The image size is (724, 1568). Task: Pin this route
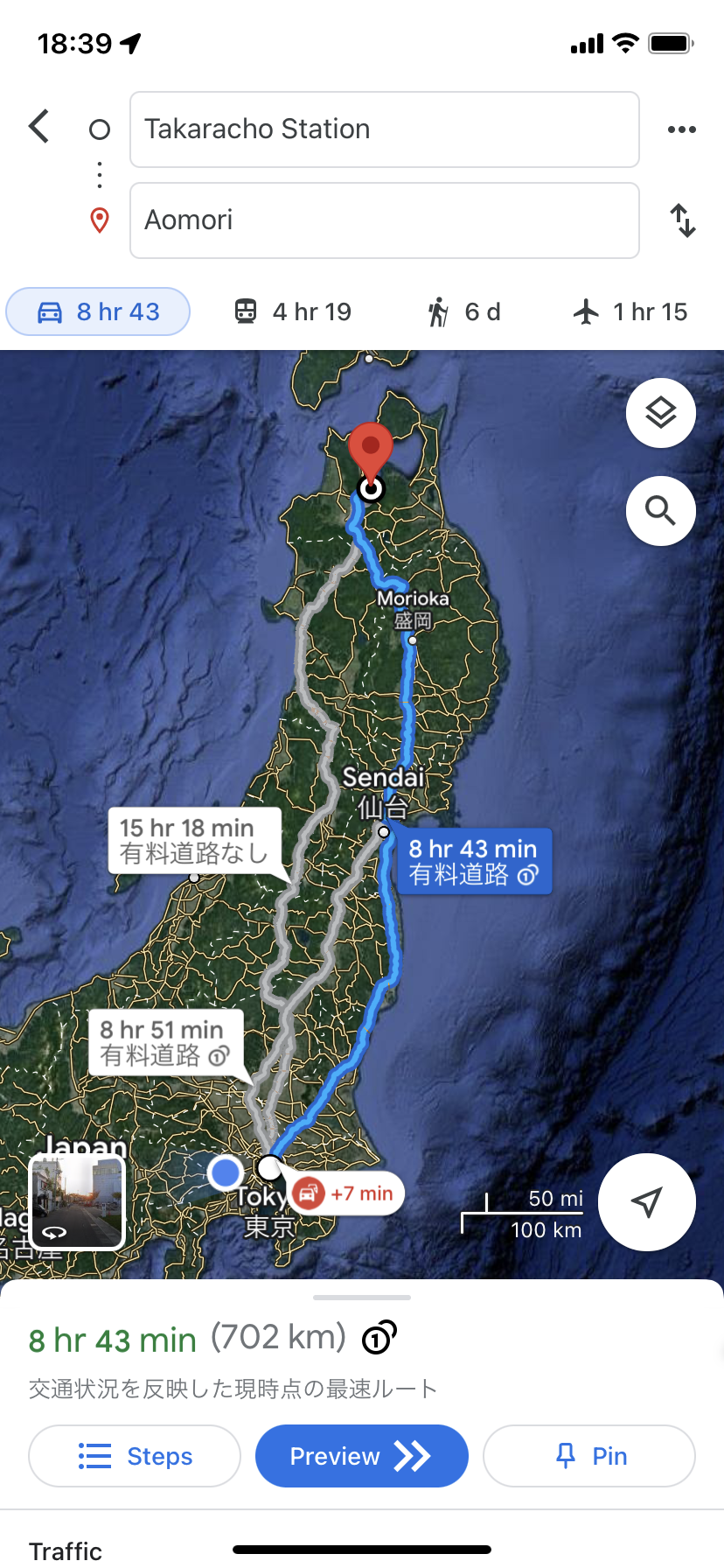tap(588, 1456)
